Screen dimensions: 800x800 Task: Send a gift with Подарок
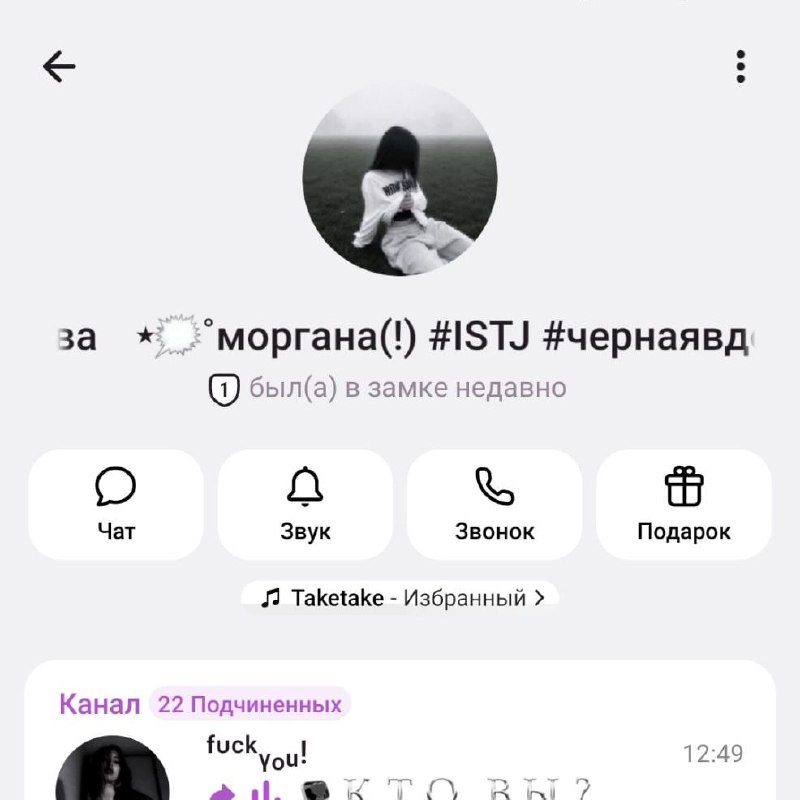click(684, 504)
